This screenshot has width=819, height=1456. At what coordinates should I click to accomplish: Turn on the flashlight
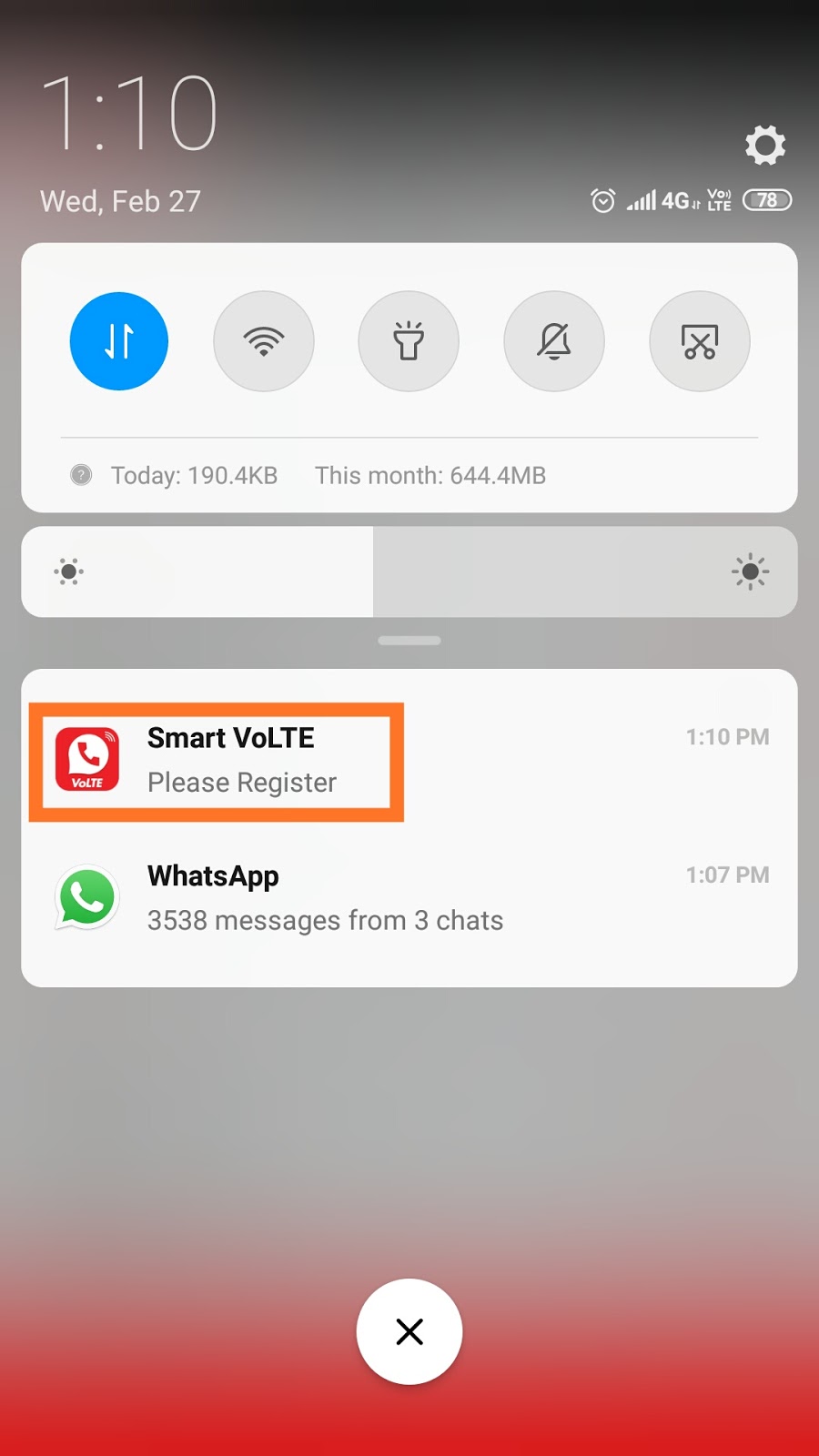(x=409, y=341)
